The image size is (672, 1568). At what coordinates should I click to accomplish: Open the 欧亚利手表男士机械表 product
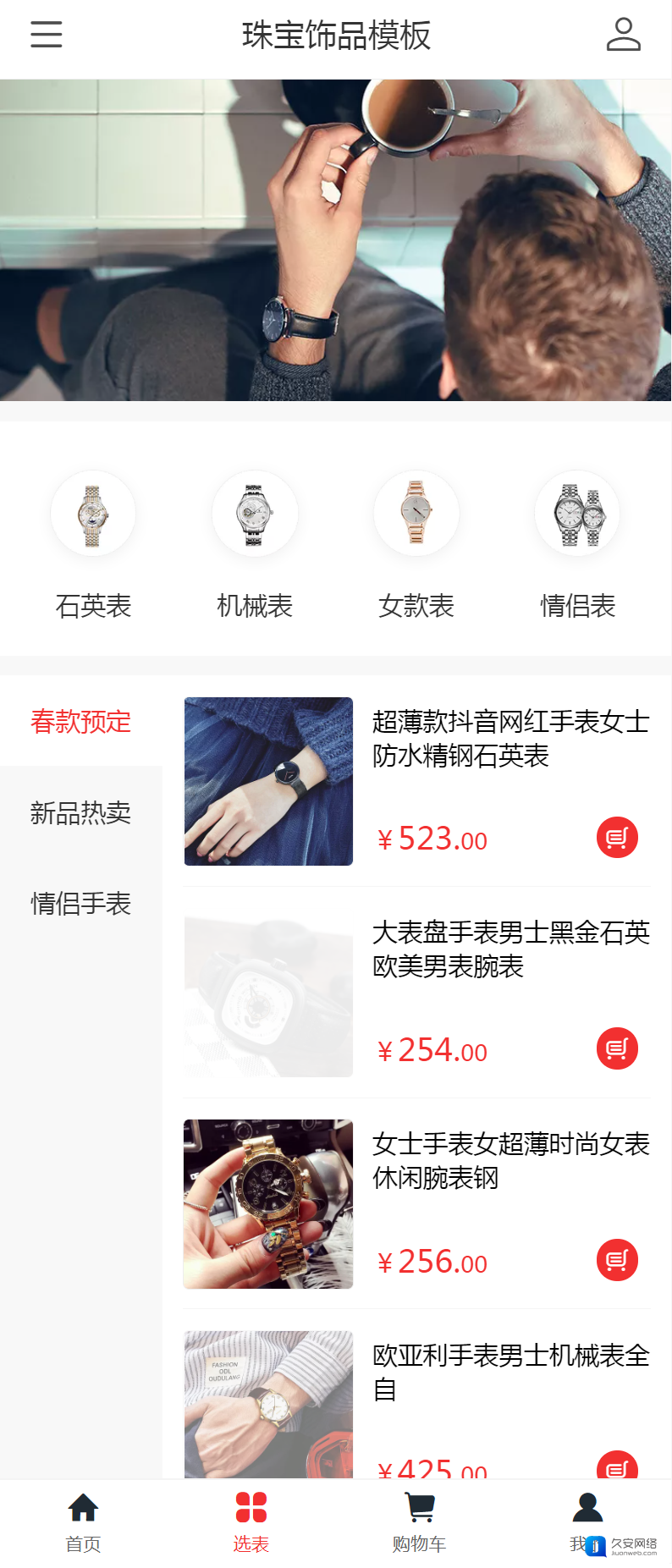click(x=510, y=1371)
